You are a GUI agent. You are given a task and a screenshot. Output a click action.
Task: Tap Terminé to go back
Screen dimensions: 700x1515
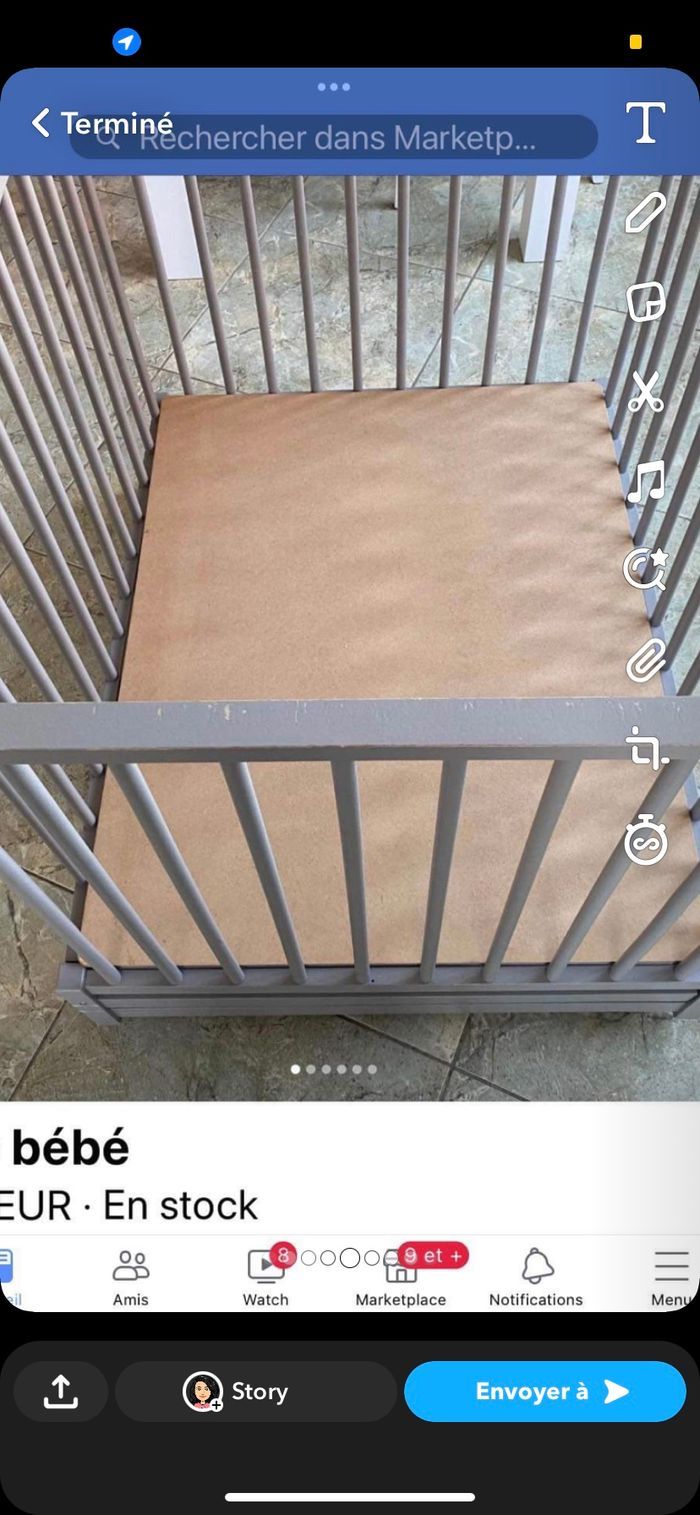[101, 124]
